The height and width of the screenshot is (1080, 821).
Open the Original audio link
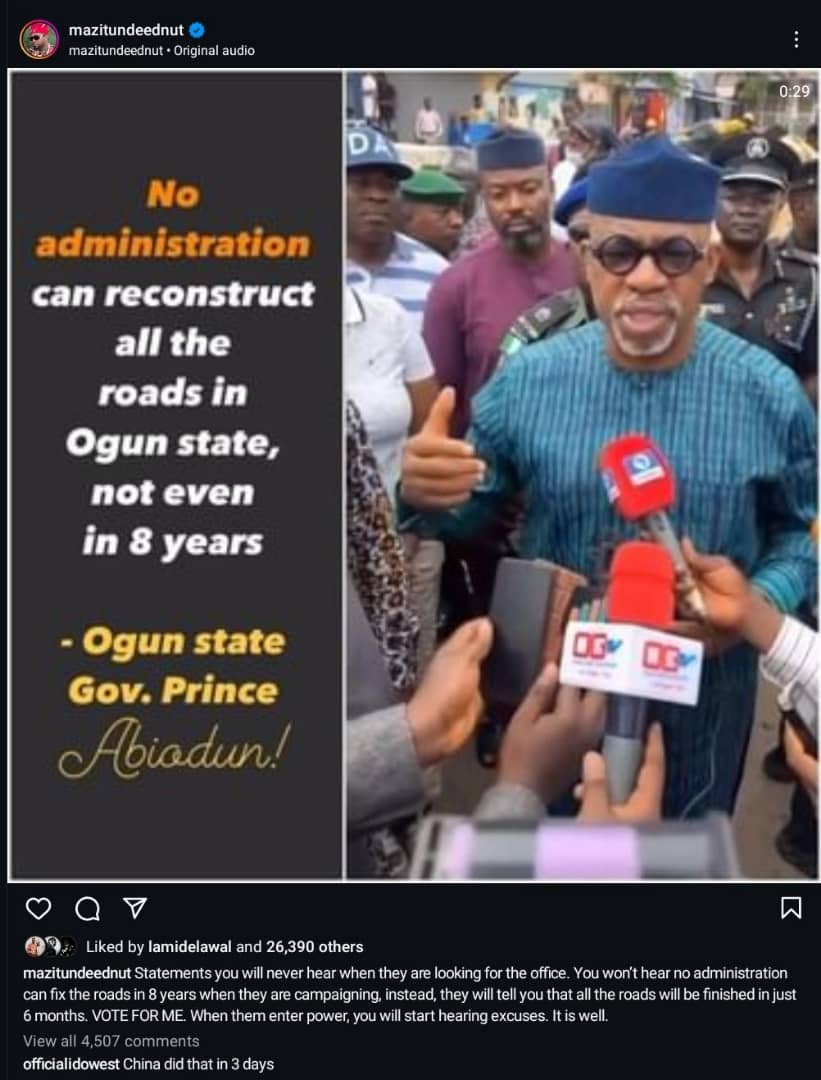pyautogui.click(x=214, y=50)
